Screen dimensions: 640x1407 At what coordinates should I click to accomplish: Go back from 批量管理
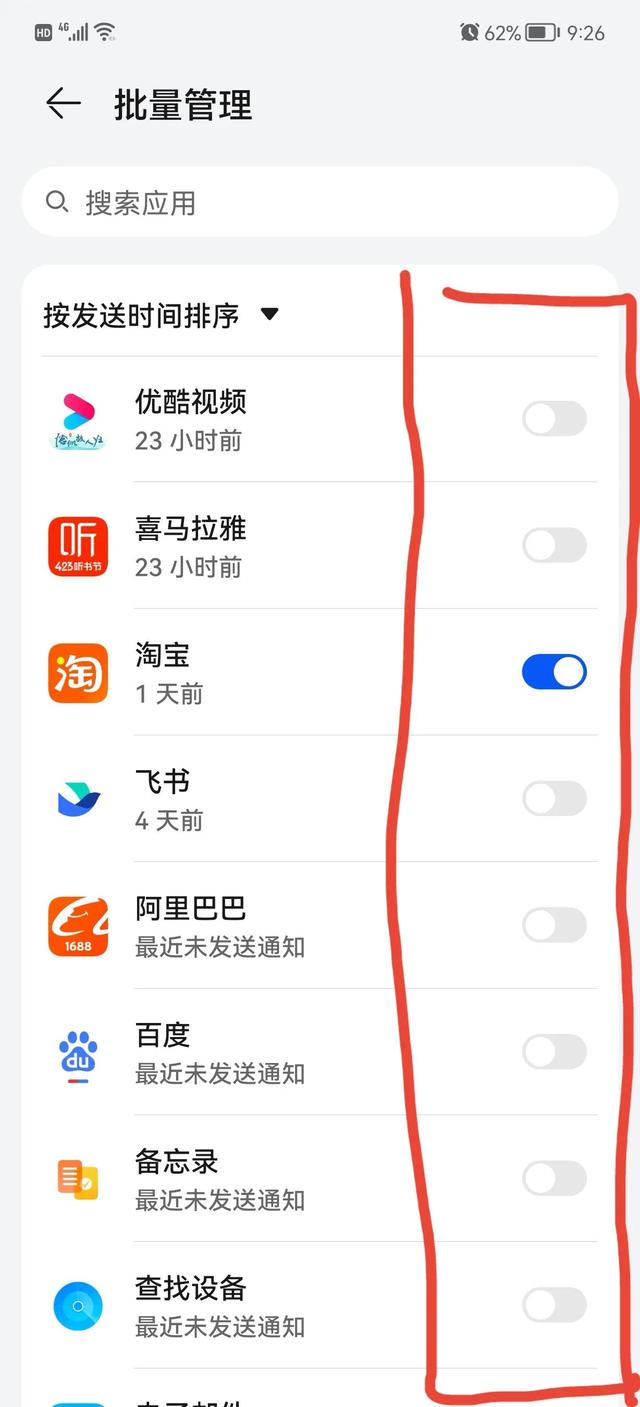pos(63,104)
